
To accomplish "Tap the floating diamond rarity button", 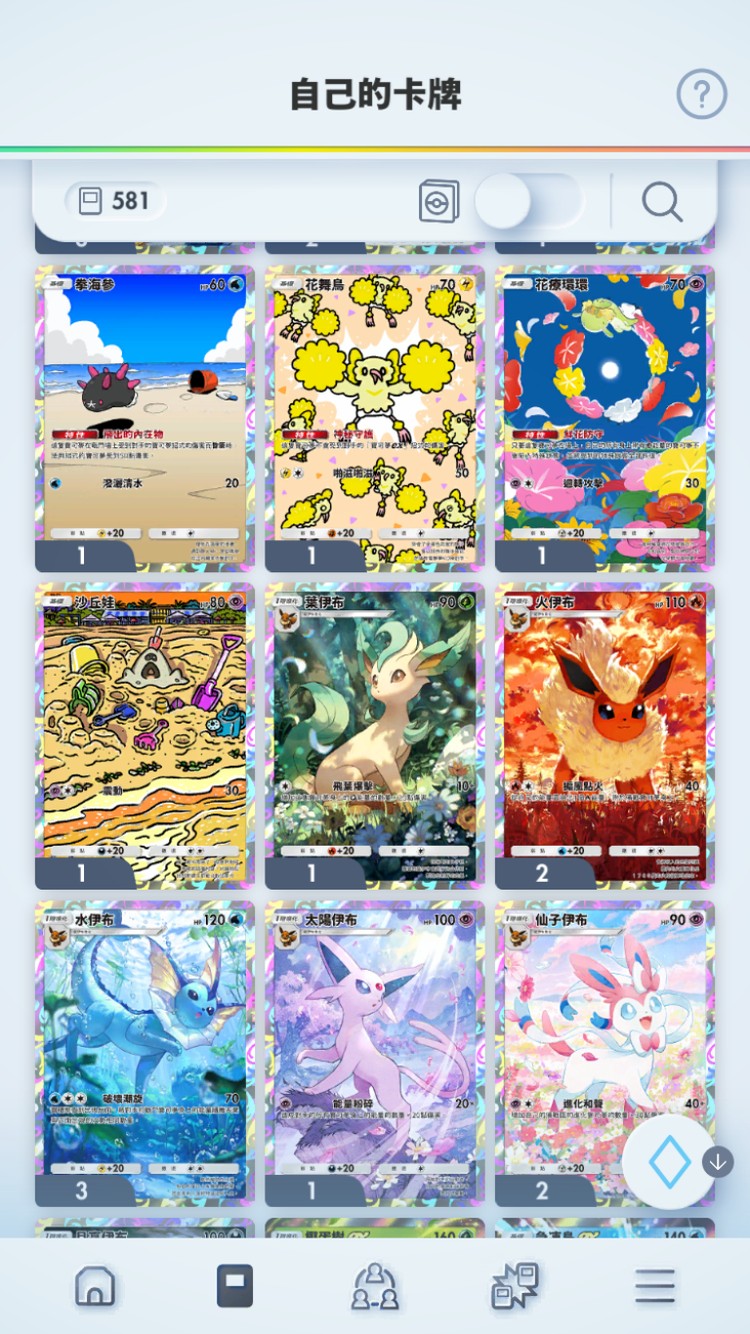I will 669,1163.
